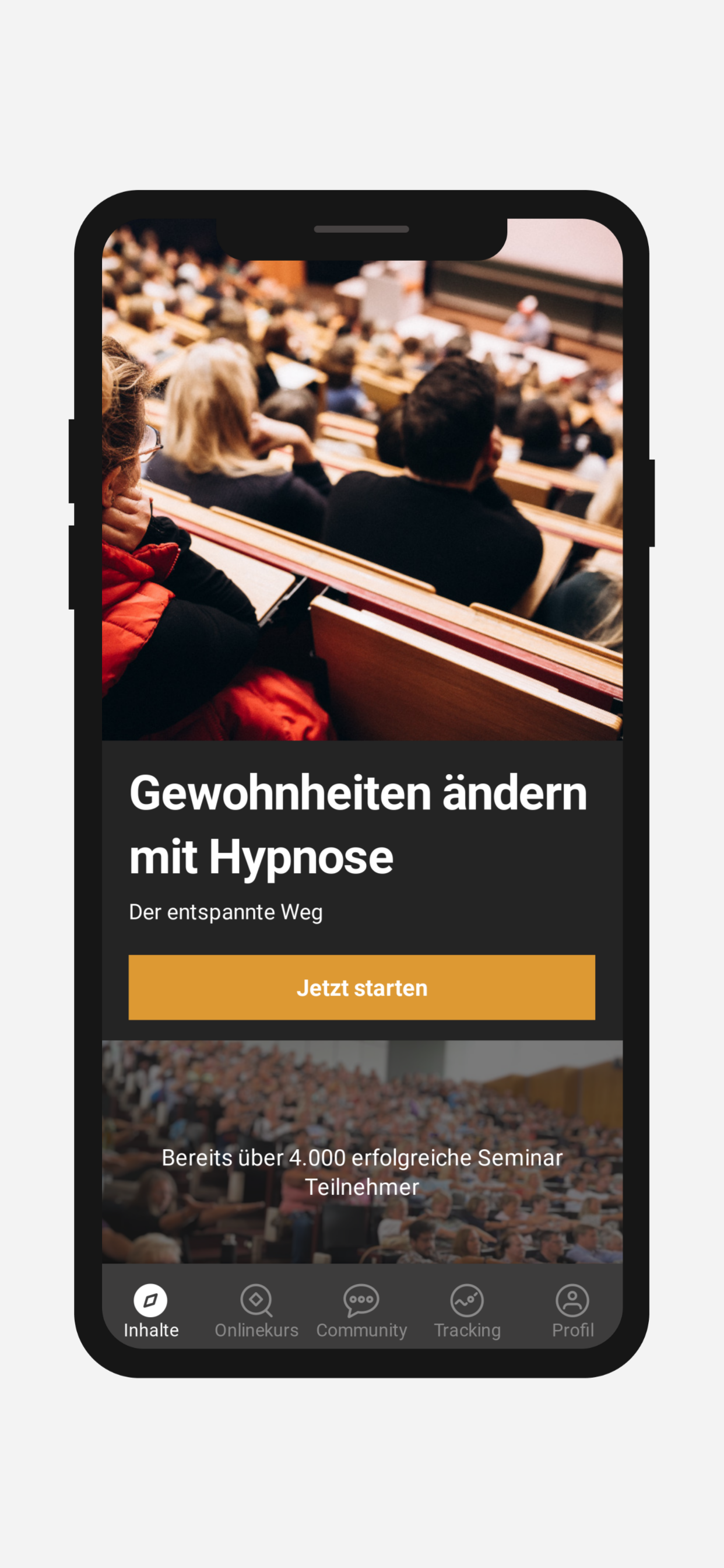Tap the line graph icon labeled Tracking
The height and width of the screenshot is (1568, 724).
467,1300
